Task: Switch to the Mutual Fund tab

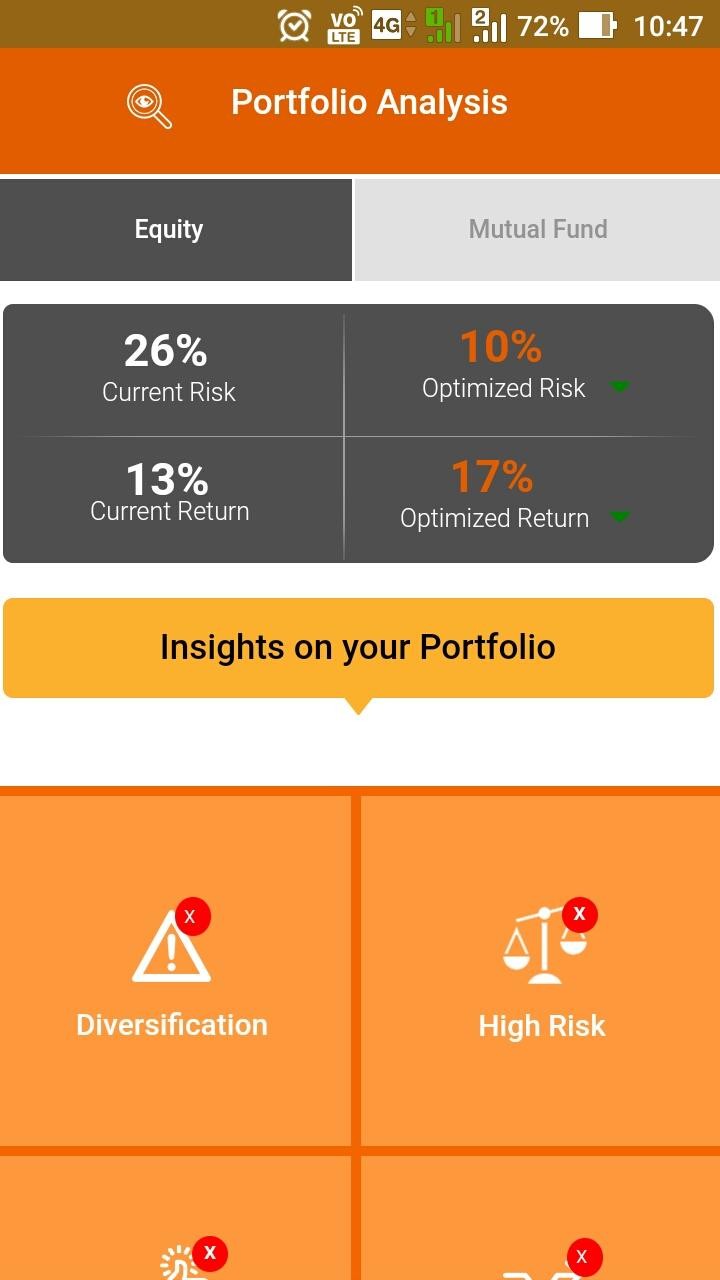Action: 537,230
